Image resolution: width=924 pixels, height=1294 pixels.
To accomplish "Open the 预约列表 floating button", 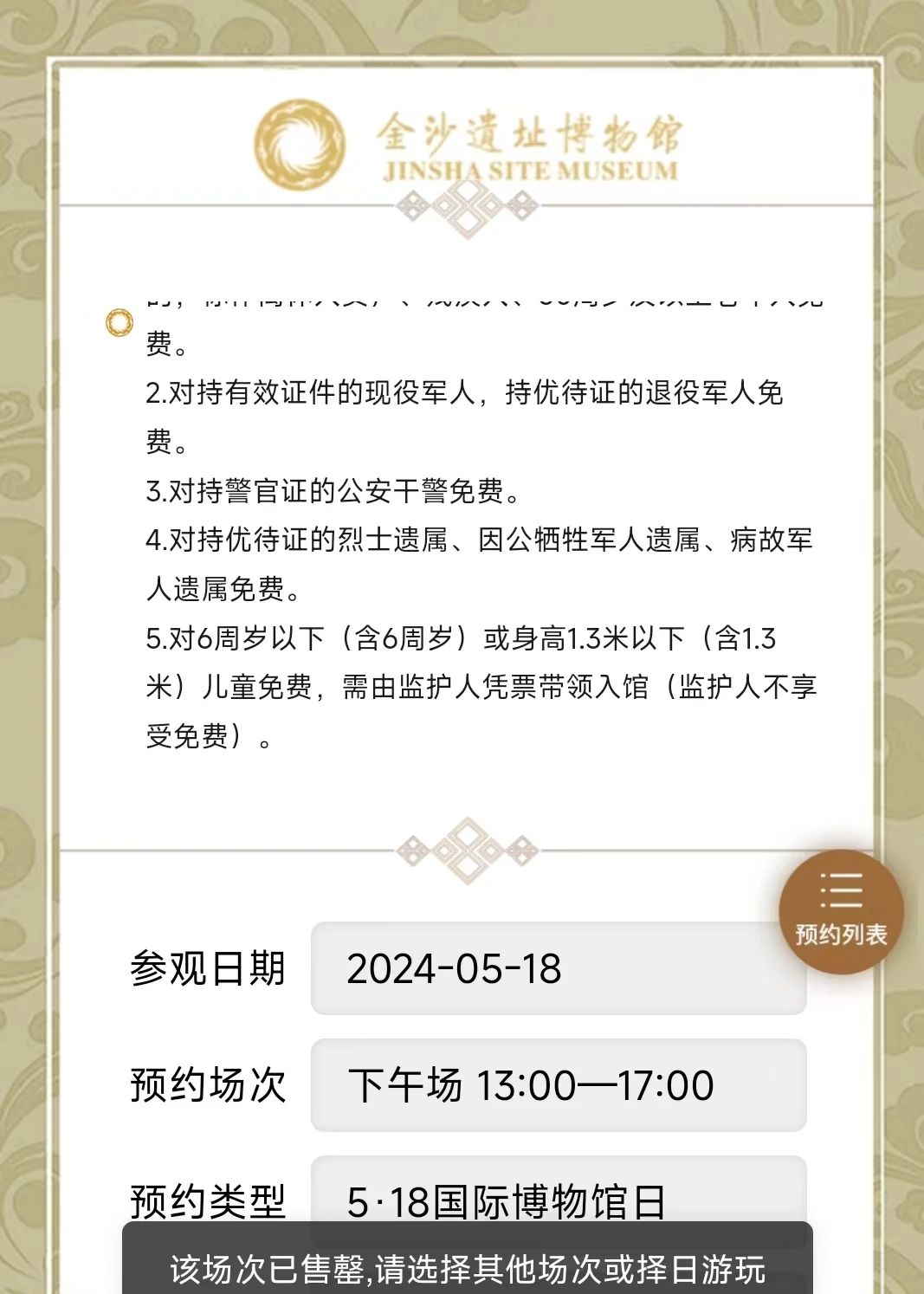I will point(841,912).
